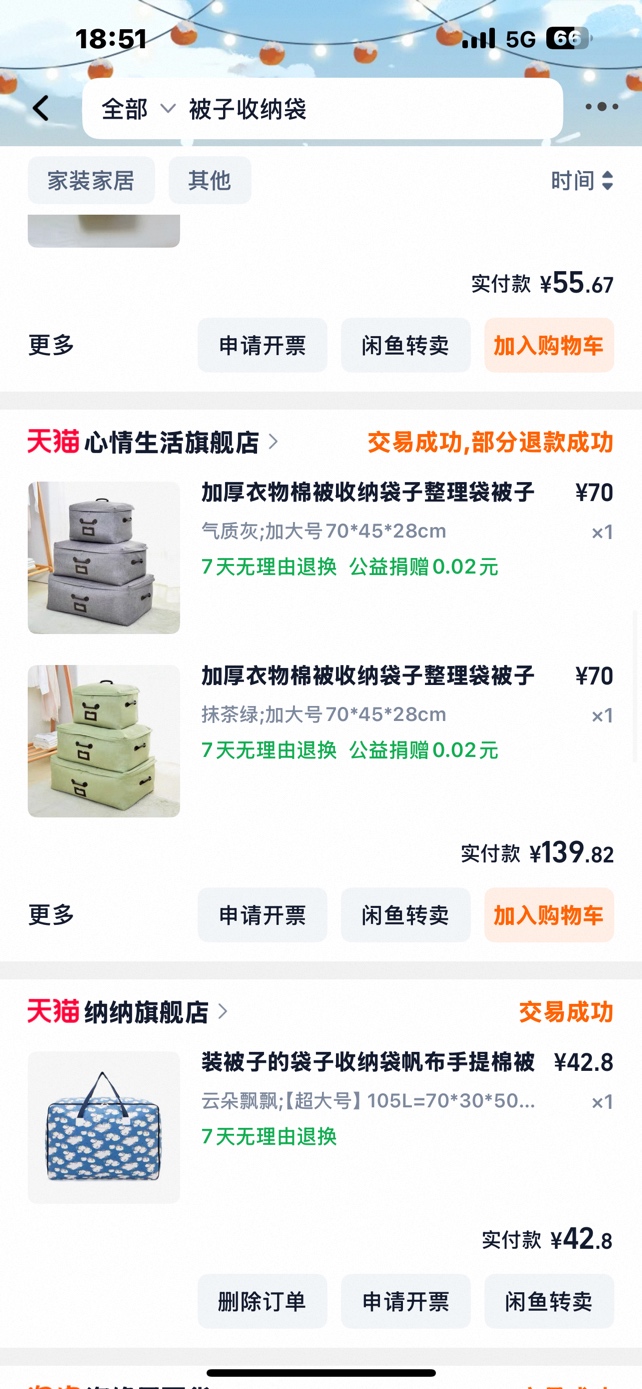Tap 申请开票 on the ¥42.8 order

(x=405, y=1301)
